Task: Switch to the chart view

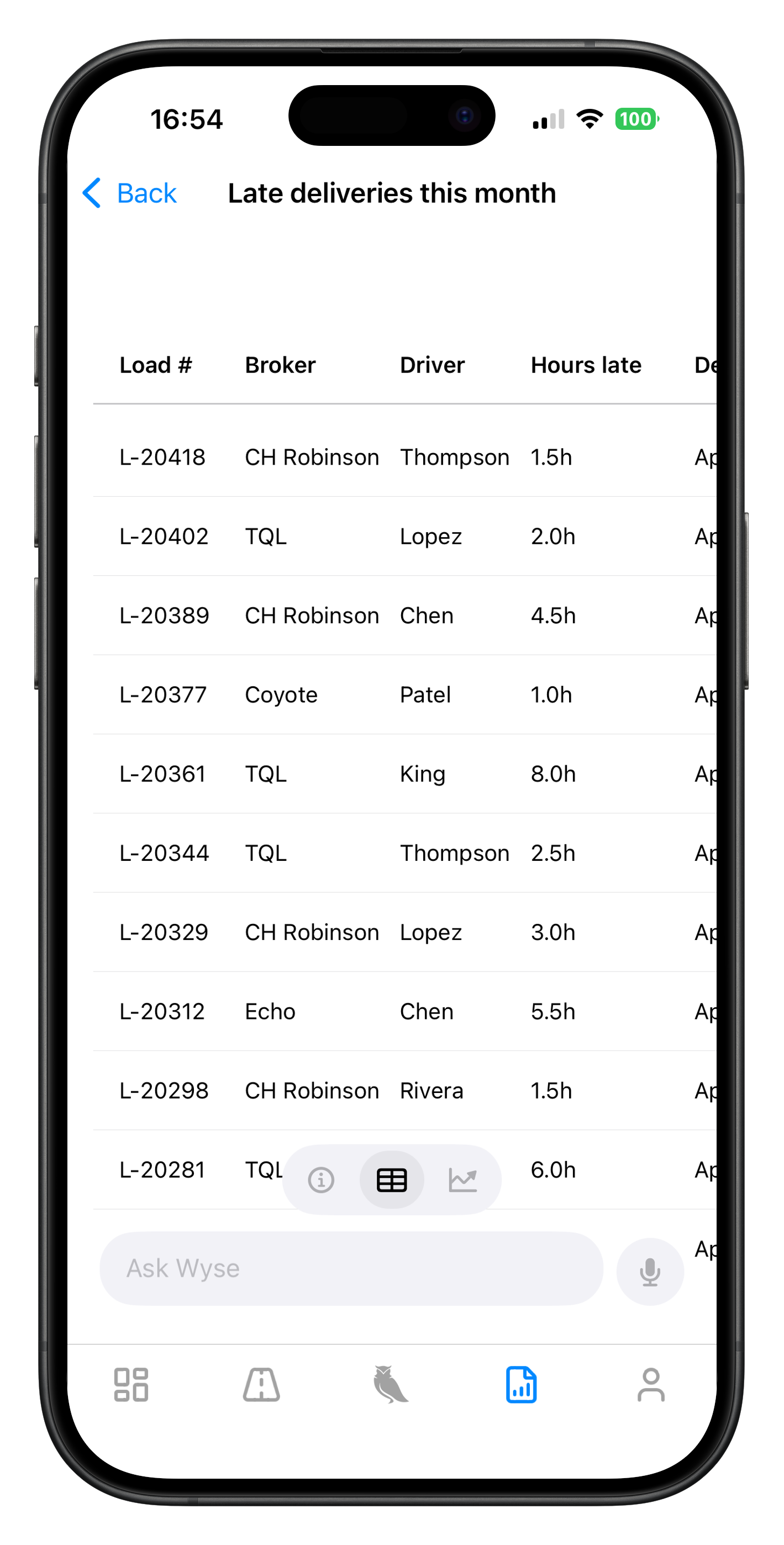Action: 462,1180
